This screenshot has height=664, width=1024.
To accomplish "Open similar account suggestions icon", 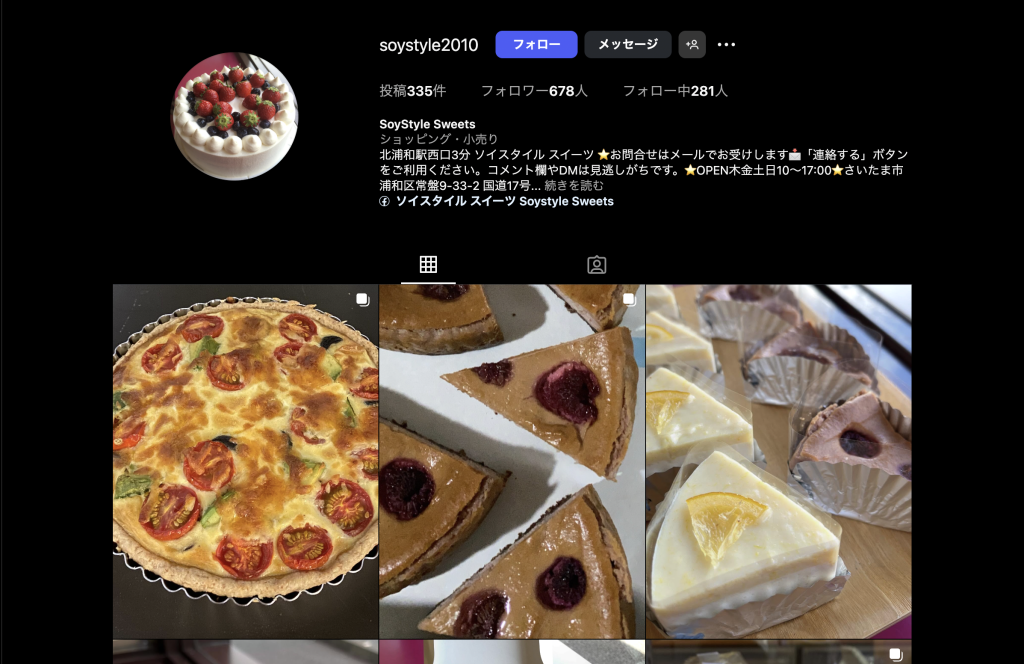I will pos(692,45).
